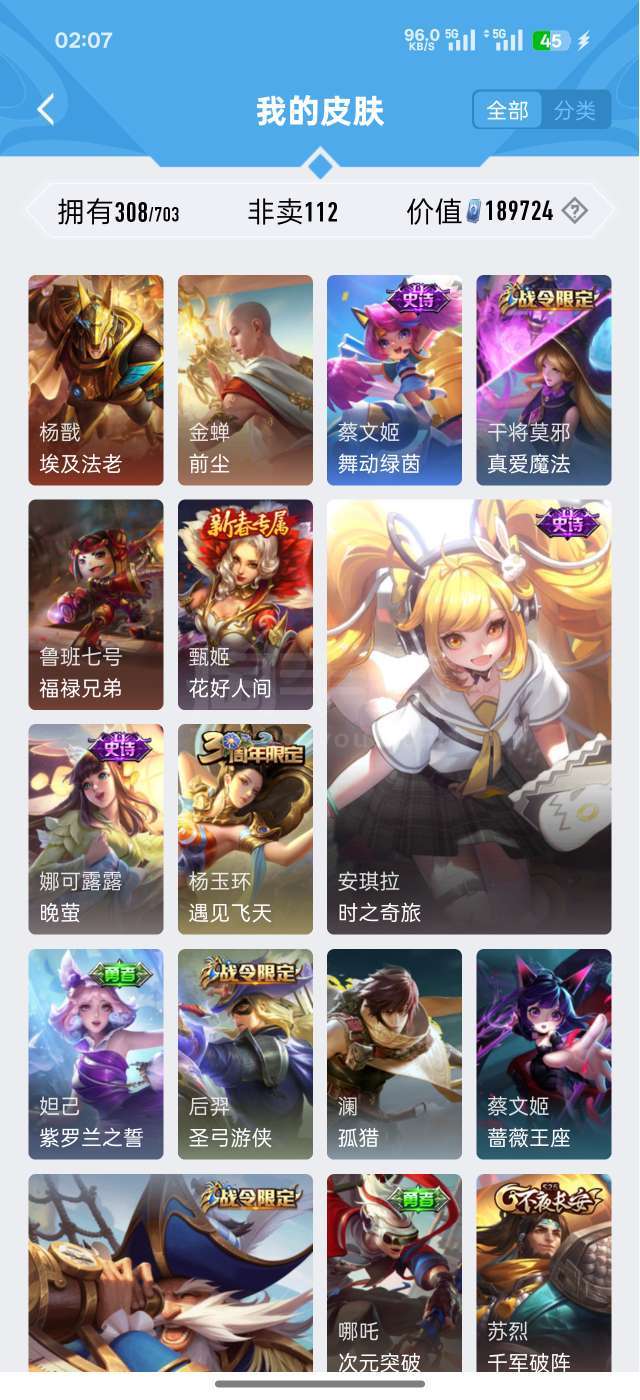
Task: Select the 全部 segment
Action: (508, 110)
